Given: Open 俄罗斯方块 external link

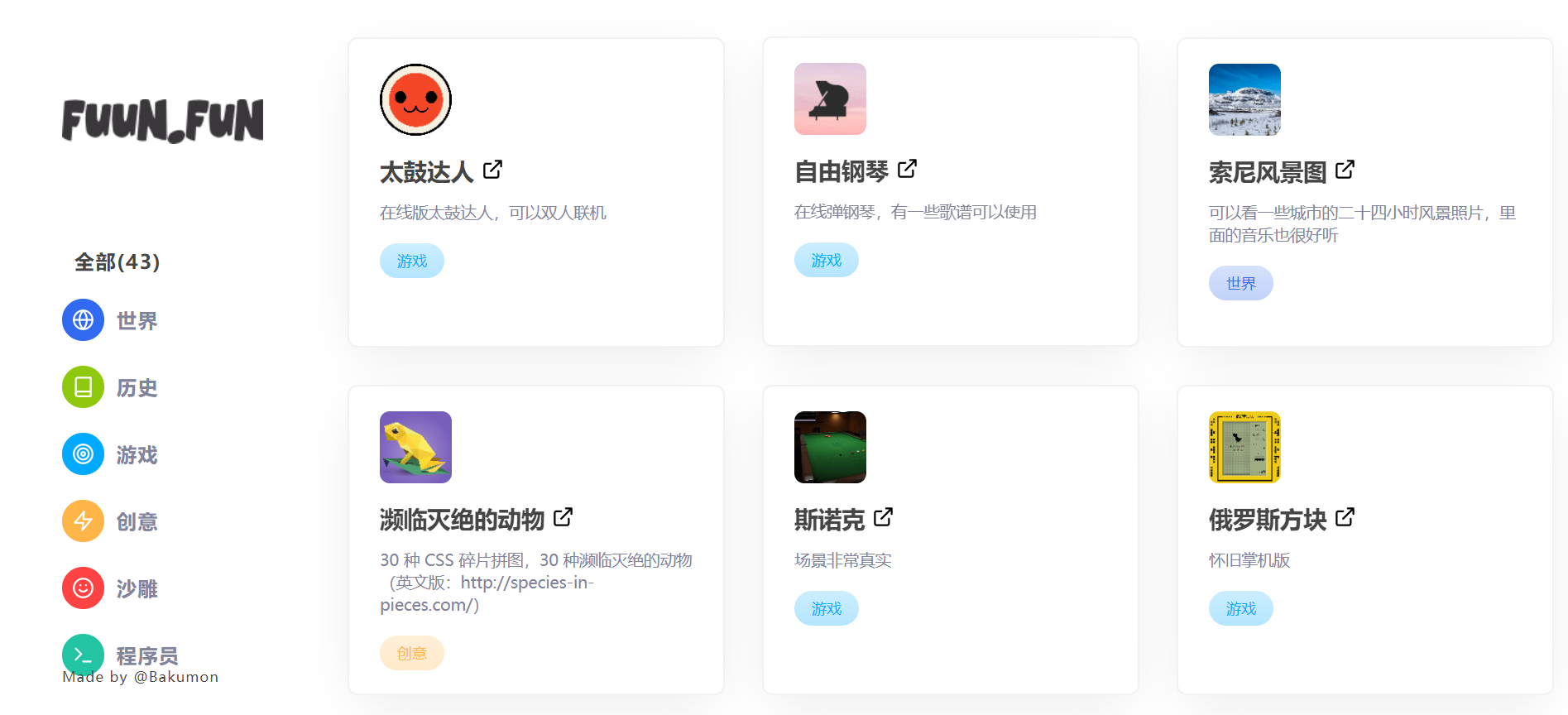Looking at the screenshot, I should tap(1345, 518).
